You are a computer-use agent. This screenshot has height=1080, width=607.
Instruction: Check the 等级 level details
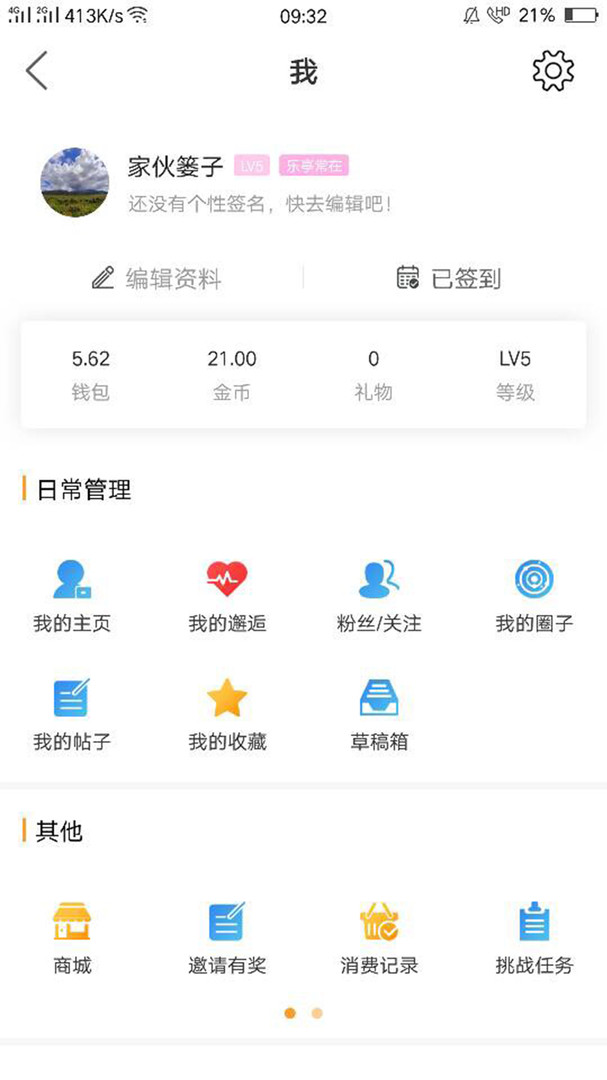click(x=516, y=375)
